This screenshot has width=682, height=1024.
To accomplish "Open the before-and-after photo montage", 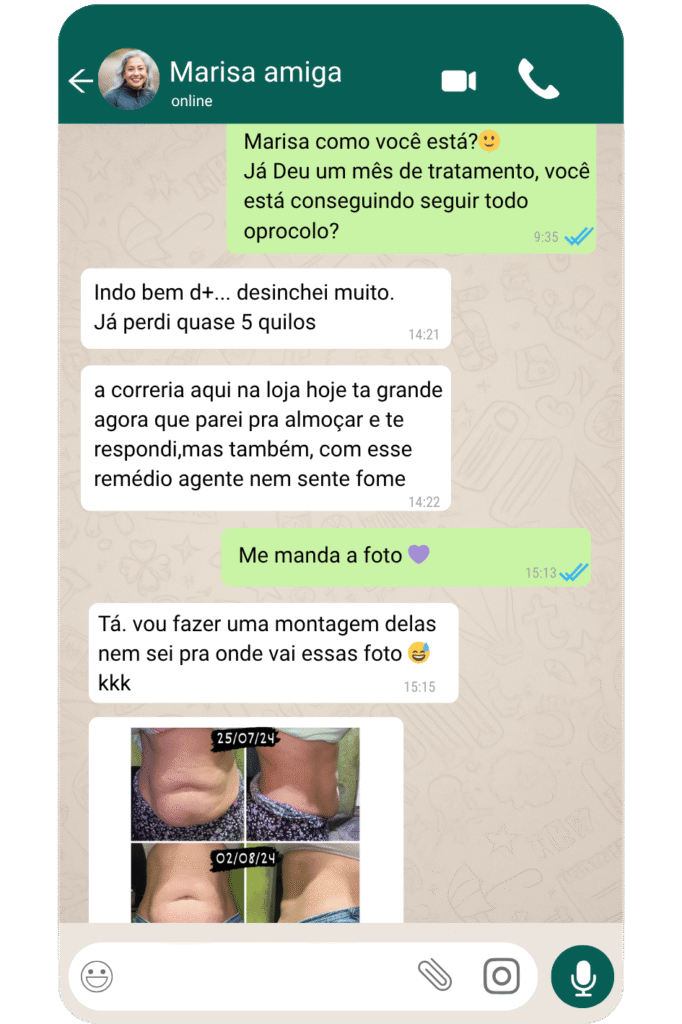I will 245,824.
